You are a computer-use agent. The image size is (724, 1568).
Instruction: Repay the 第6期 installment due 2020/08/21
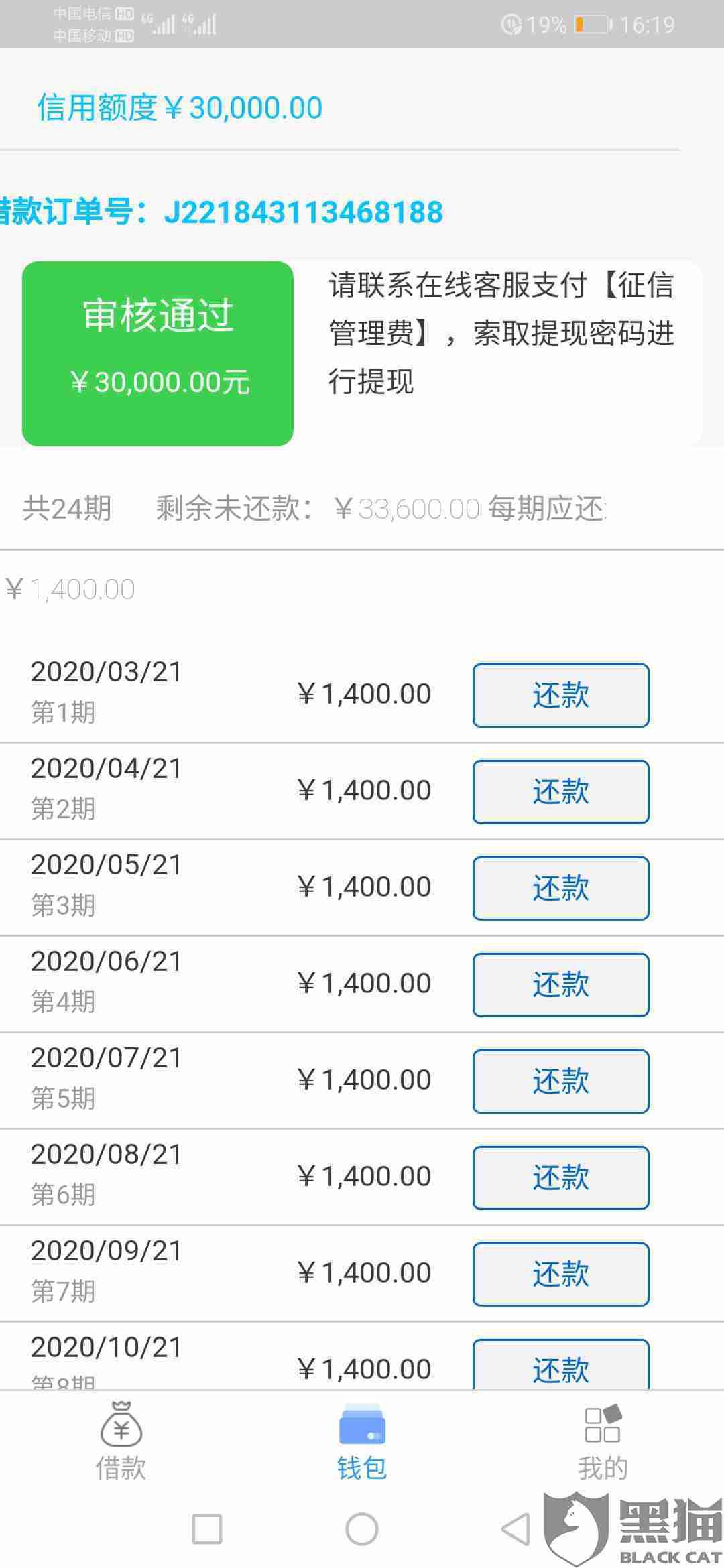click(x=560, y=1177)
